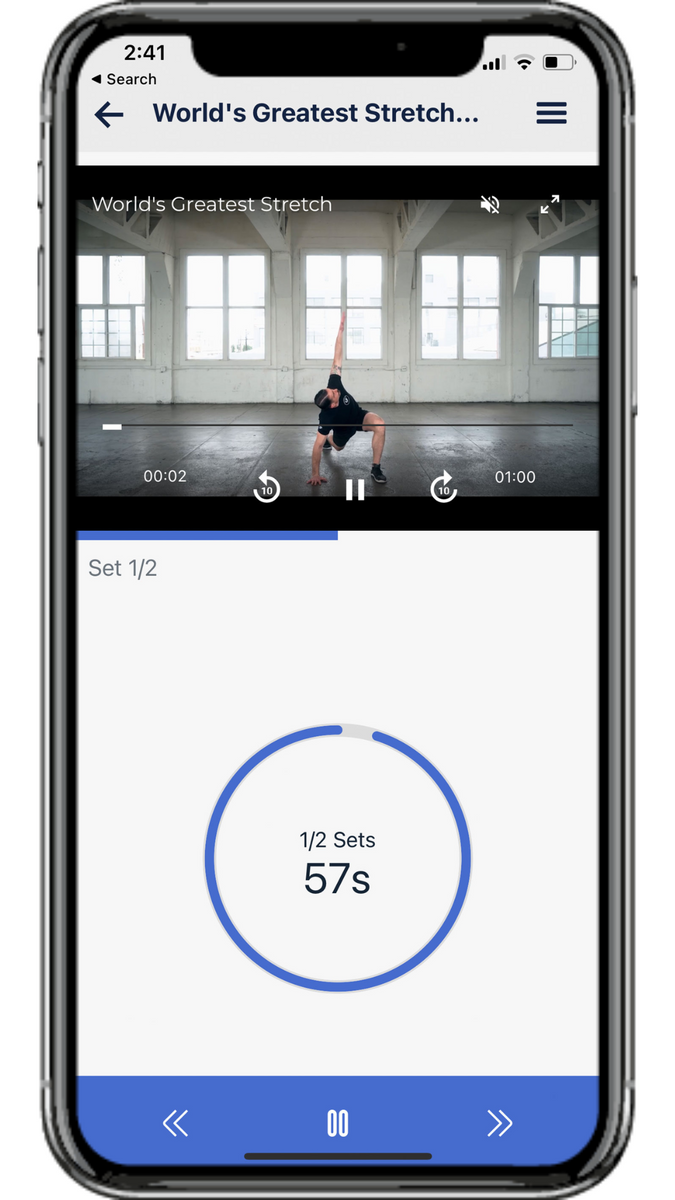Skip to next exercise with double-right arrows
This screenshot has width=675, height=1200.
coord(499,1123)
